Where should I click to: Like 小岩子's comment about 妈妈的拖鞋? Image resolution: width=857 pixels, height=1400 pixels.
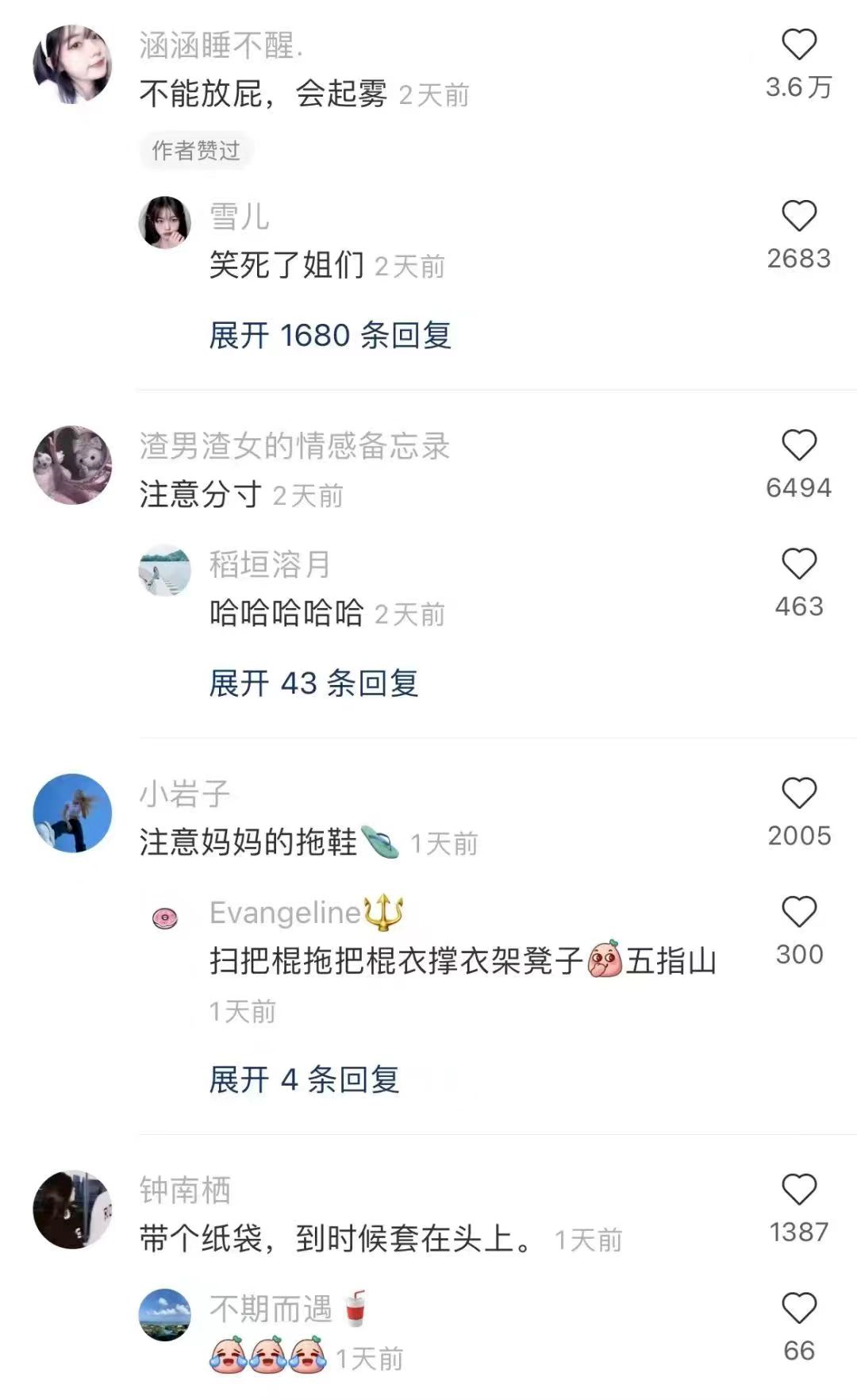(x=798, y=794)
